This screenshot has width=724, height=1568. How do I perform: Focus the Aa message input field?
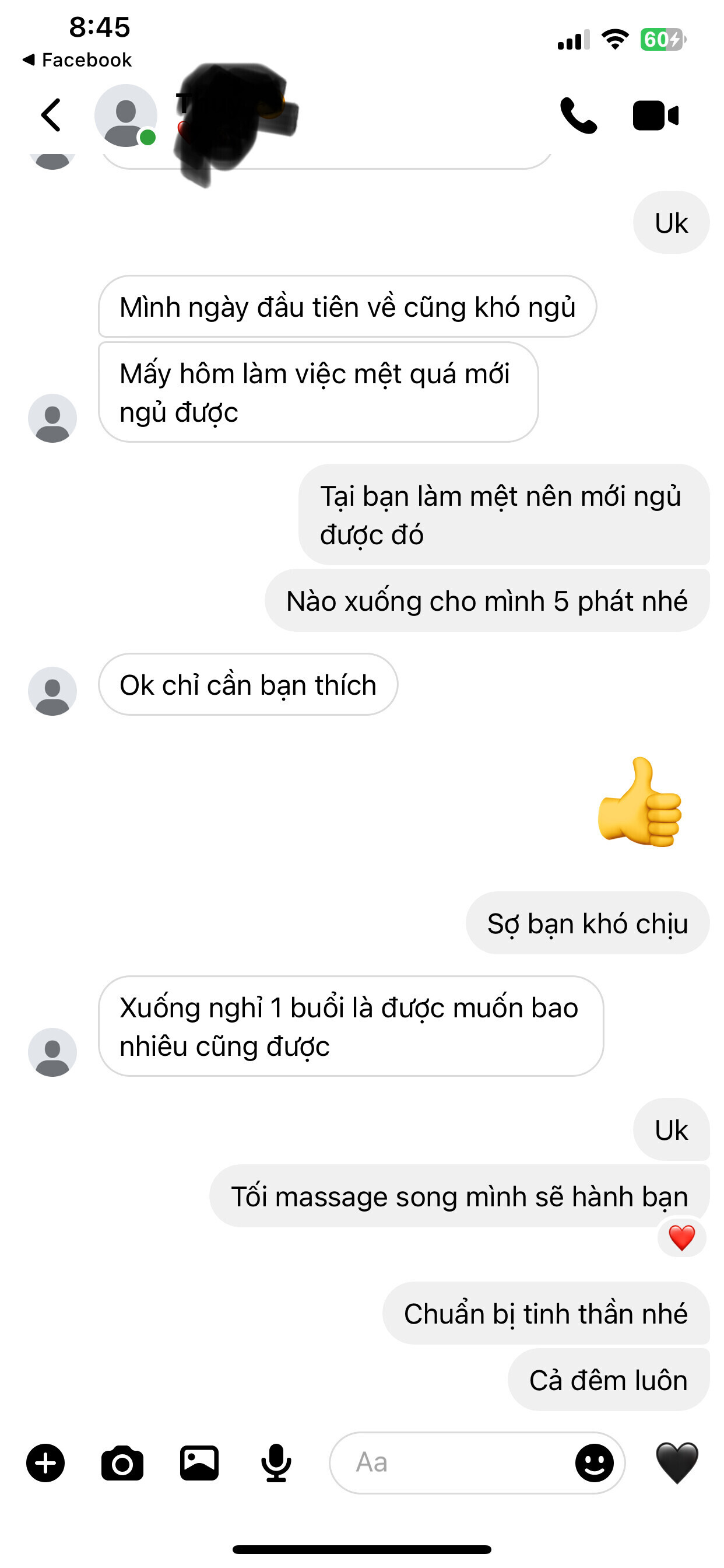coord(450,1462)
